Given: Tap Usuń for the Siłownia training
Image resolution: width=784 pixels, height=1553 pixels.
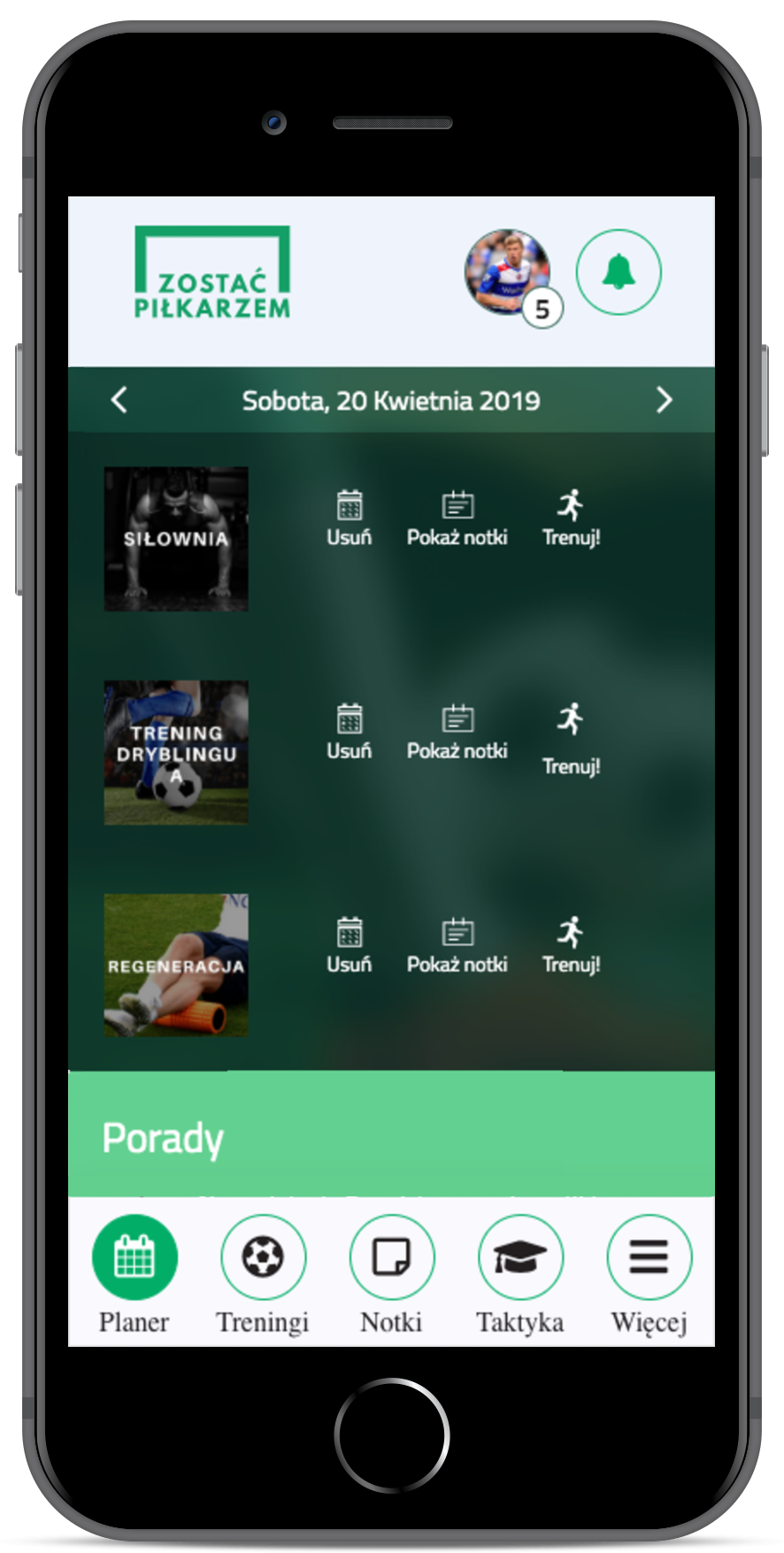Looking at the screenshot, I should [350, 519].
